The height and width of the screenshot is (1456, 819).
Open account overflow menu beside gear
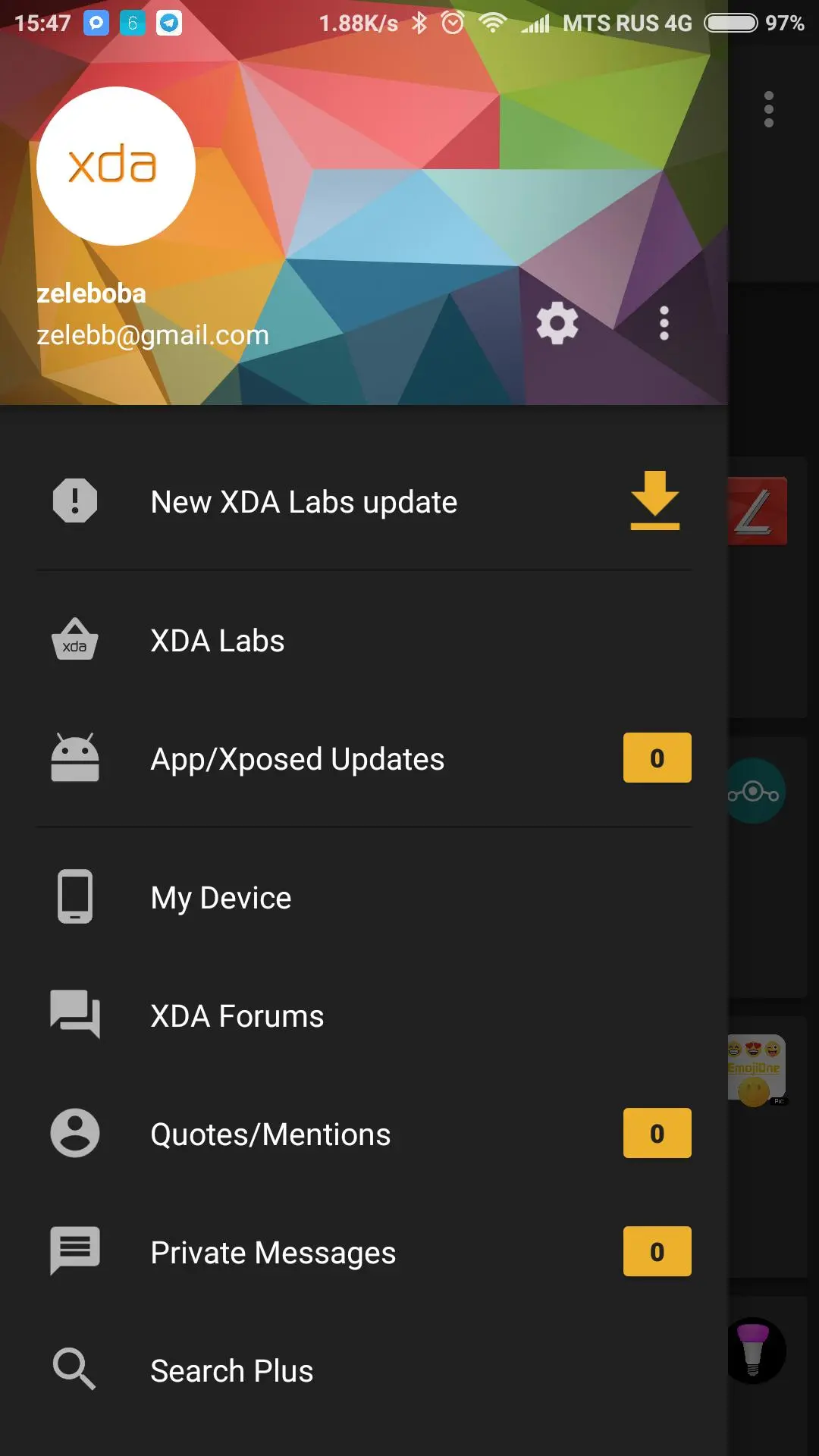[x=664, y=323]
